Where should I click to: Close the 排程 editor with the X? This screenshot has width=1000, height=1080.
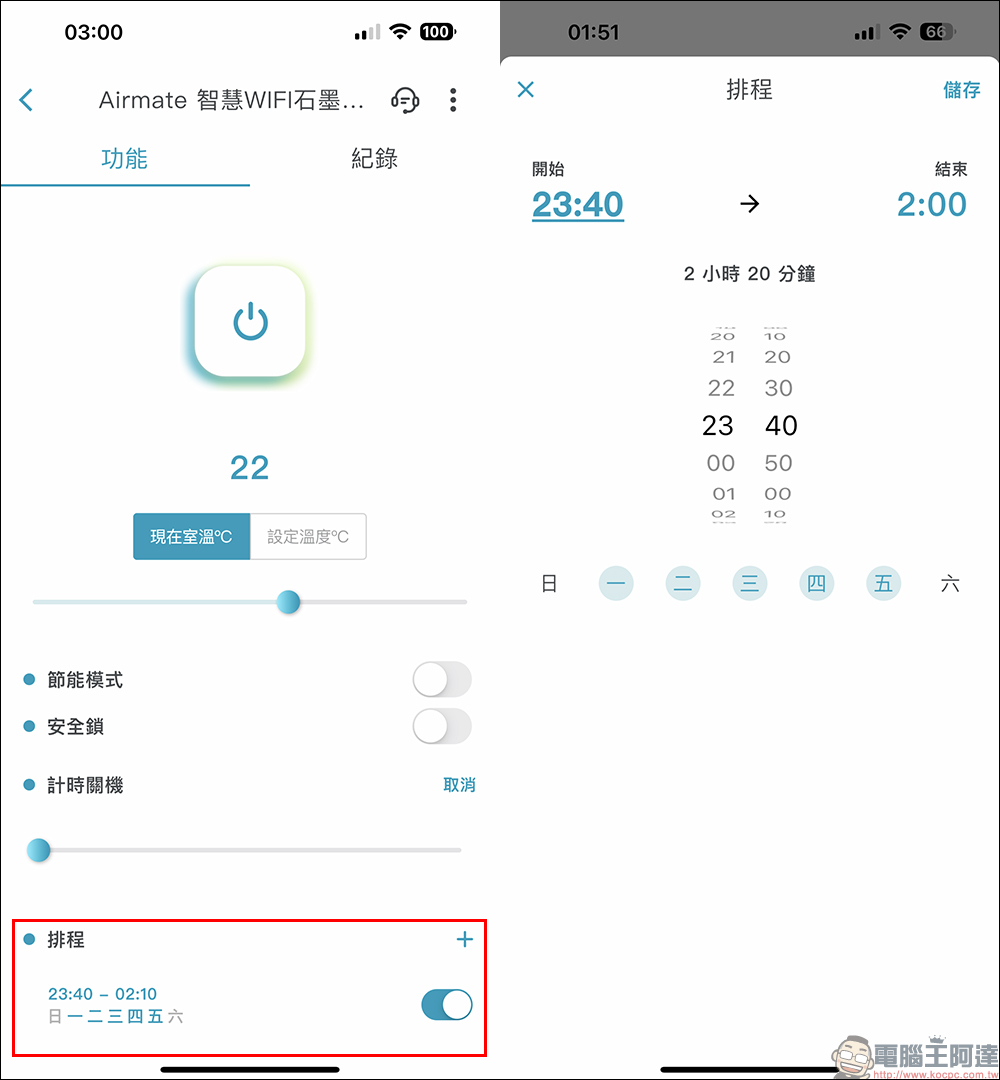[526, 90]
